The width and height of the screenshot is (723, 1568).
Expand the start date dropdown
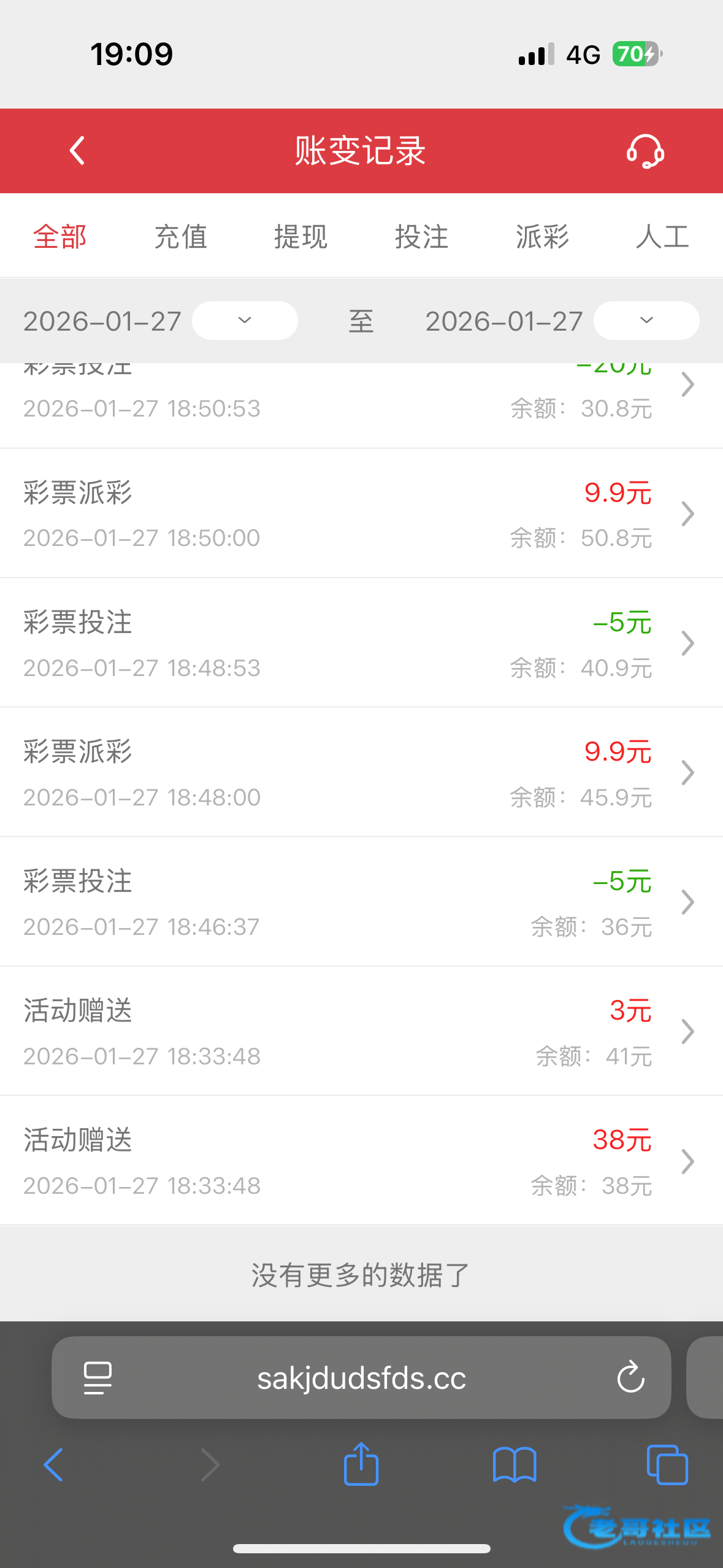pos(245,320)
